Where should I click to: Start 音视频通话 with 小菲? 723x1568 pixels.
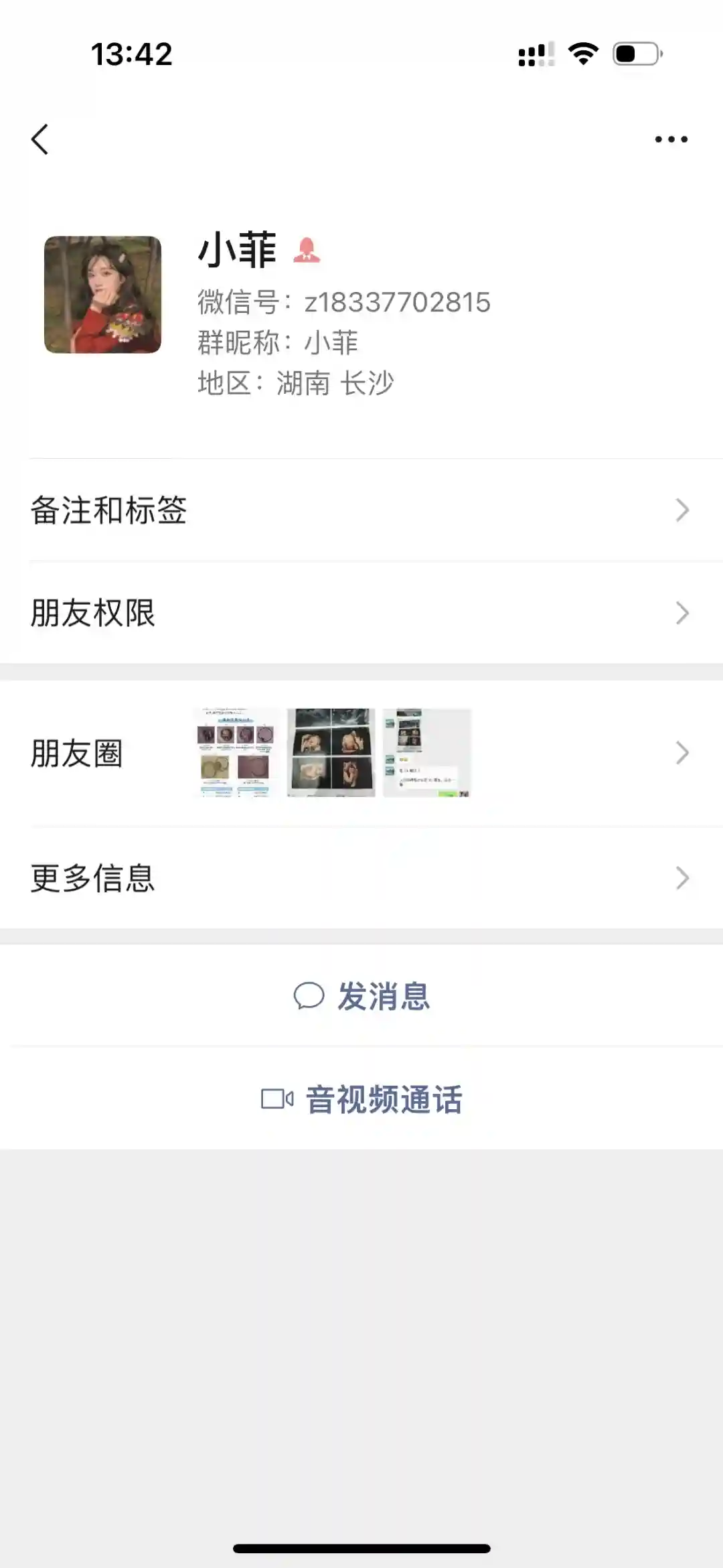pos(361,1099)
